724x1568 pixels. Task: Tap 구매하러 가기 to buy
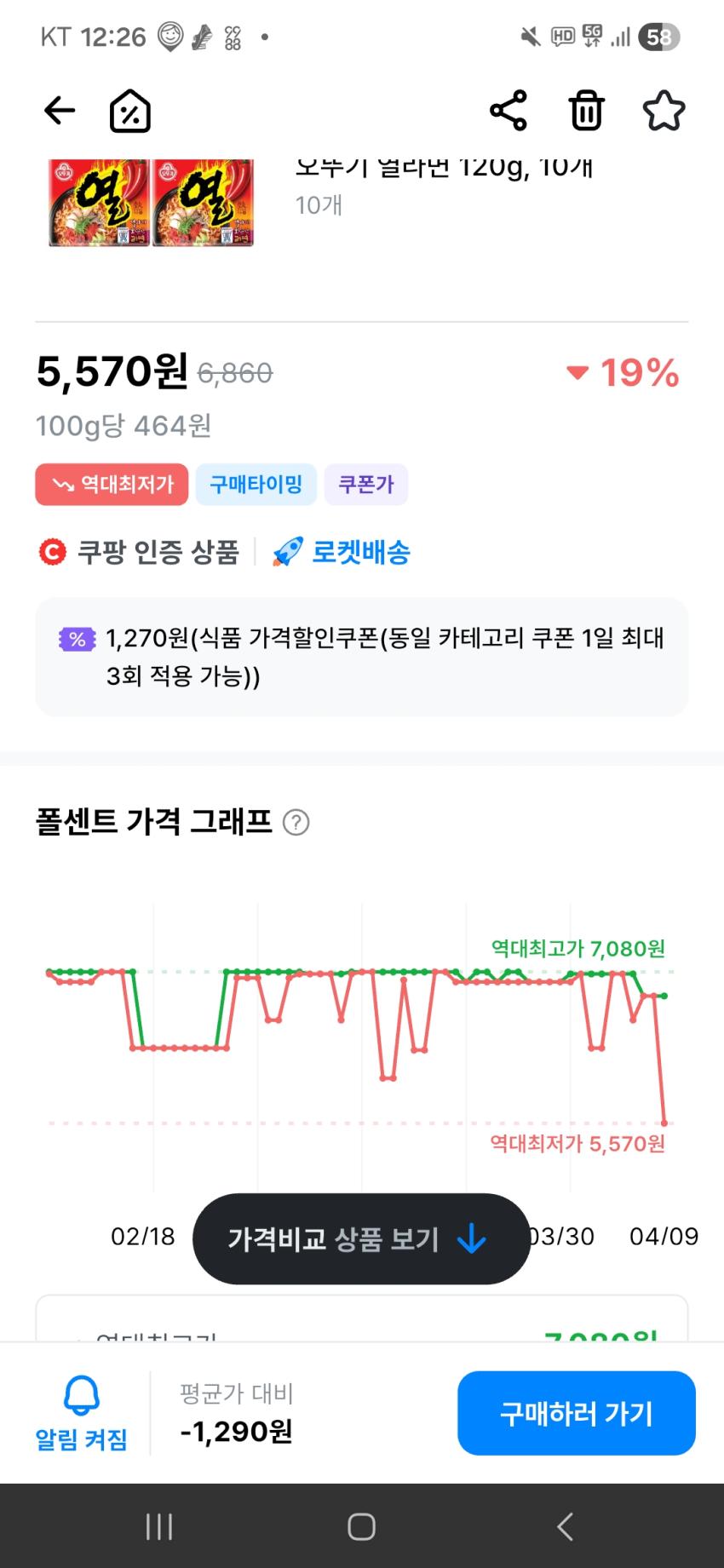(577, 1413)
